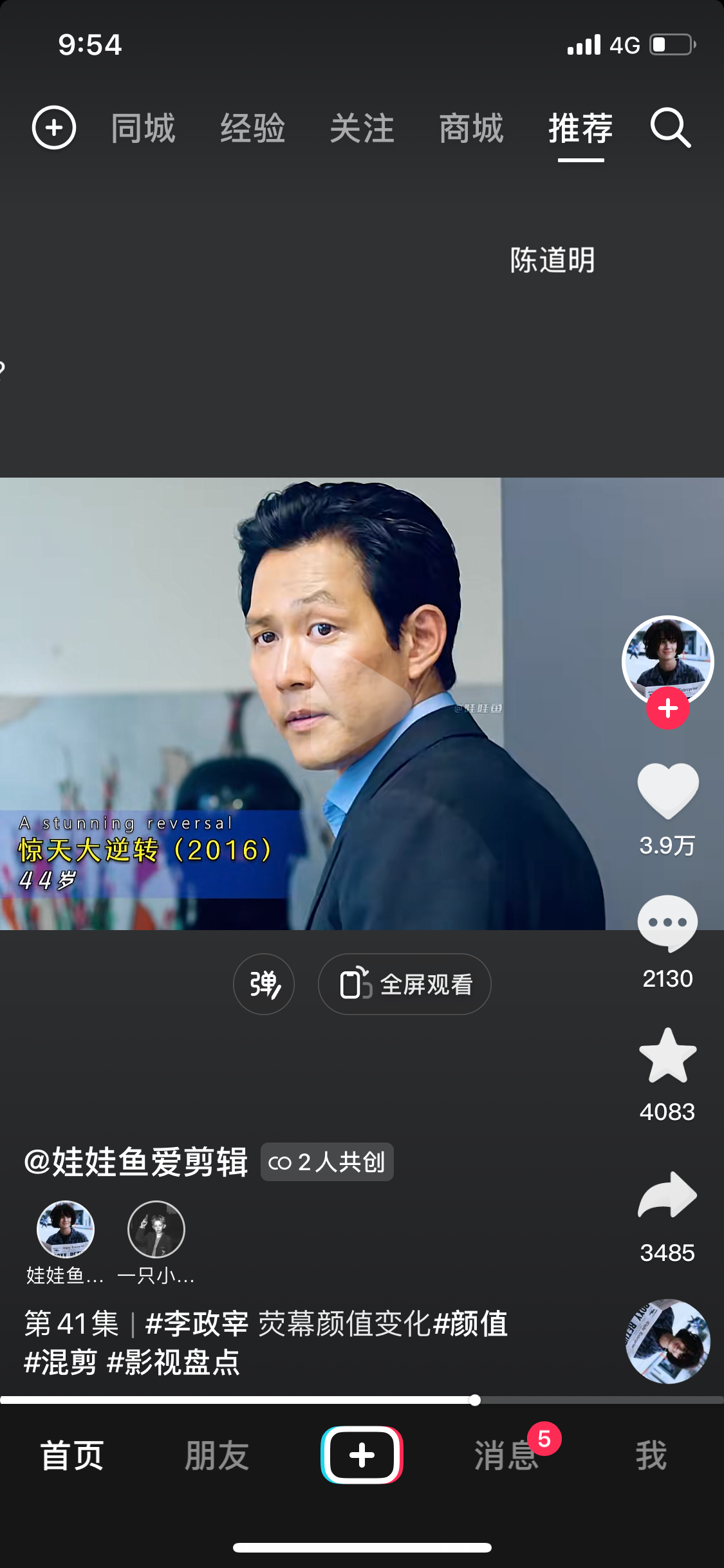Open co-creator 一只小… profile avatar

pos(156,1229)
